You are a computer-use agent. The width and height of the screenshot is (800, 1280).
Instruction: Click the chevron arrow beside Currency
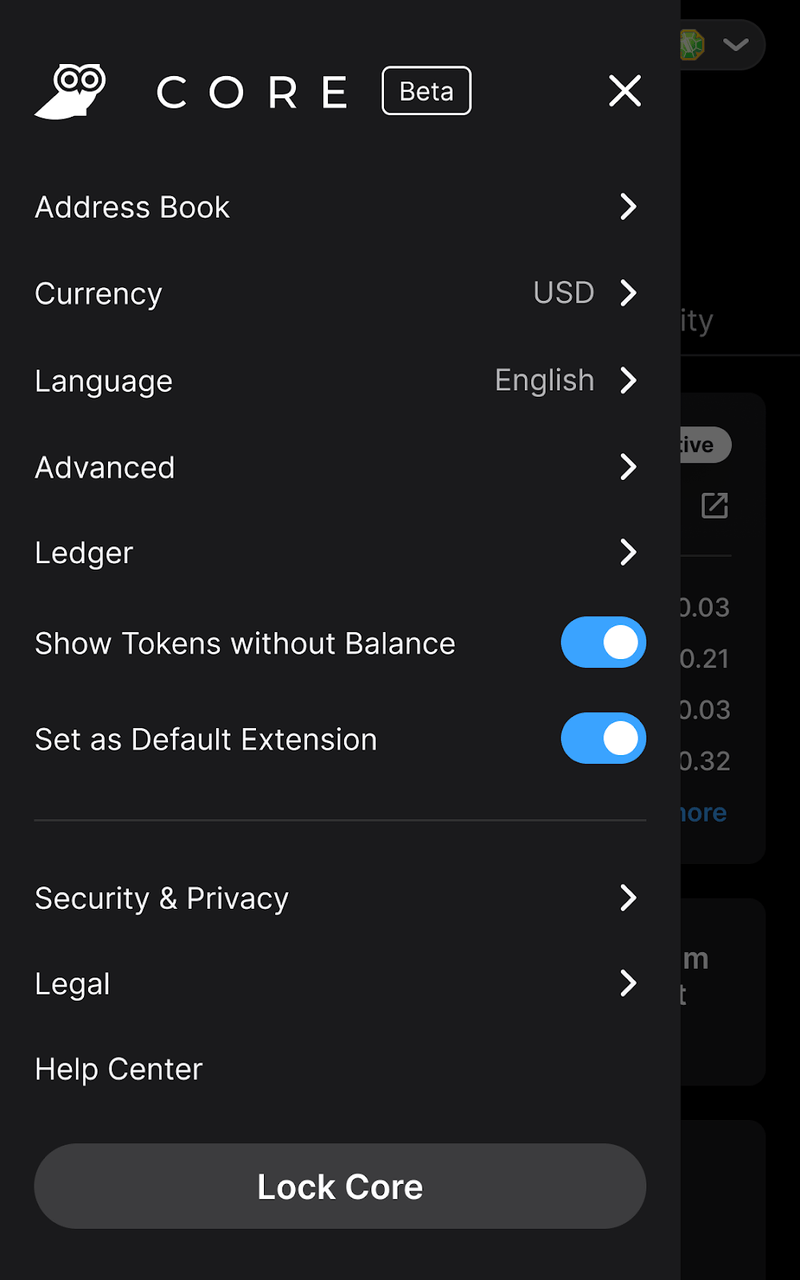click(628, 293)
